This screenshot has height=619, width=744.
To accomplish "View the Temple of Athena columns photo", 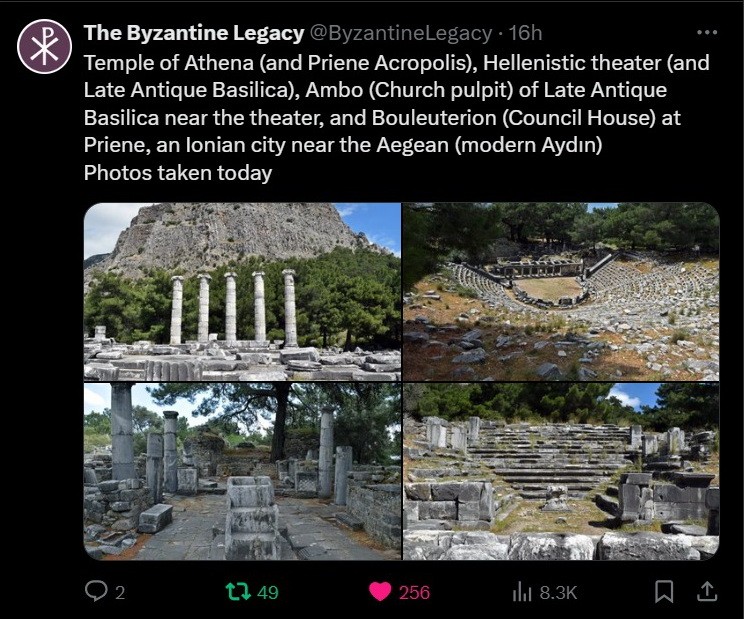I will (x=242, y=291).
